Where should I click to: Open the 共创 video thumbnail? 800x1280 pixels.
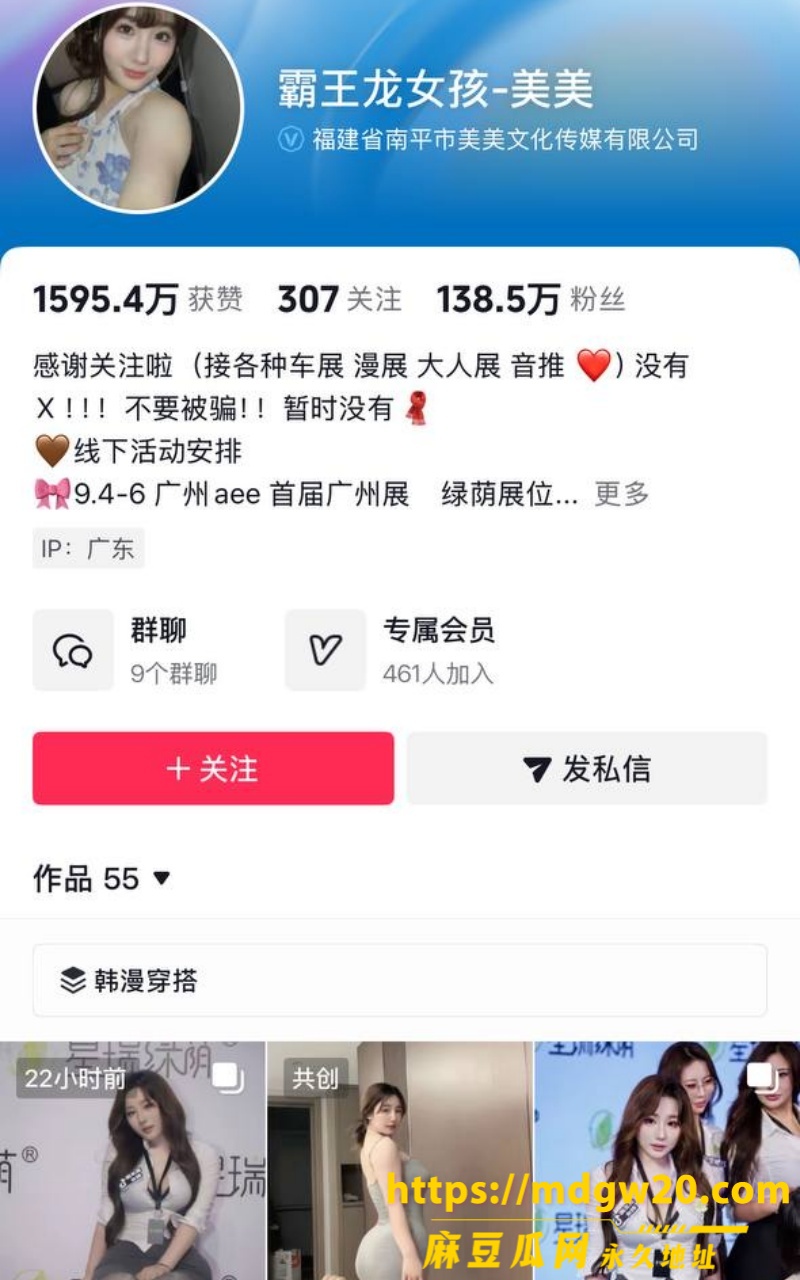click(x=400, y=1160)
